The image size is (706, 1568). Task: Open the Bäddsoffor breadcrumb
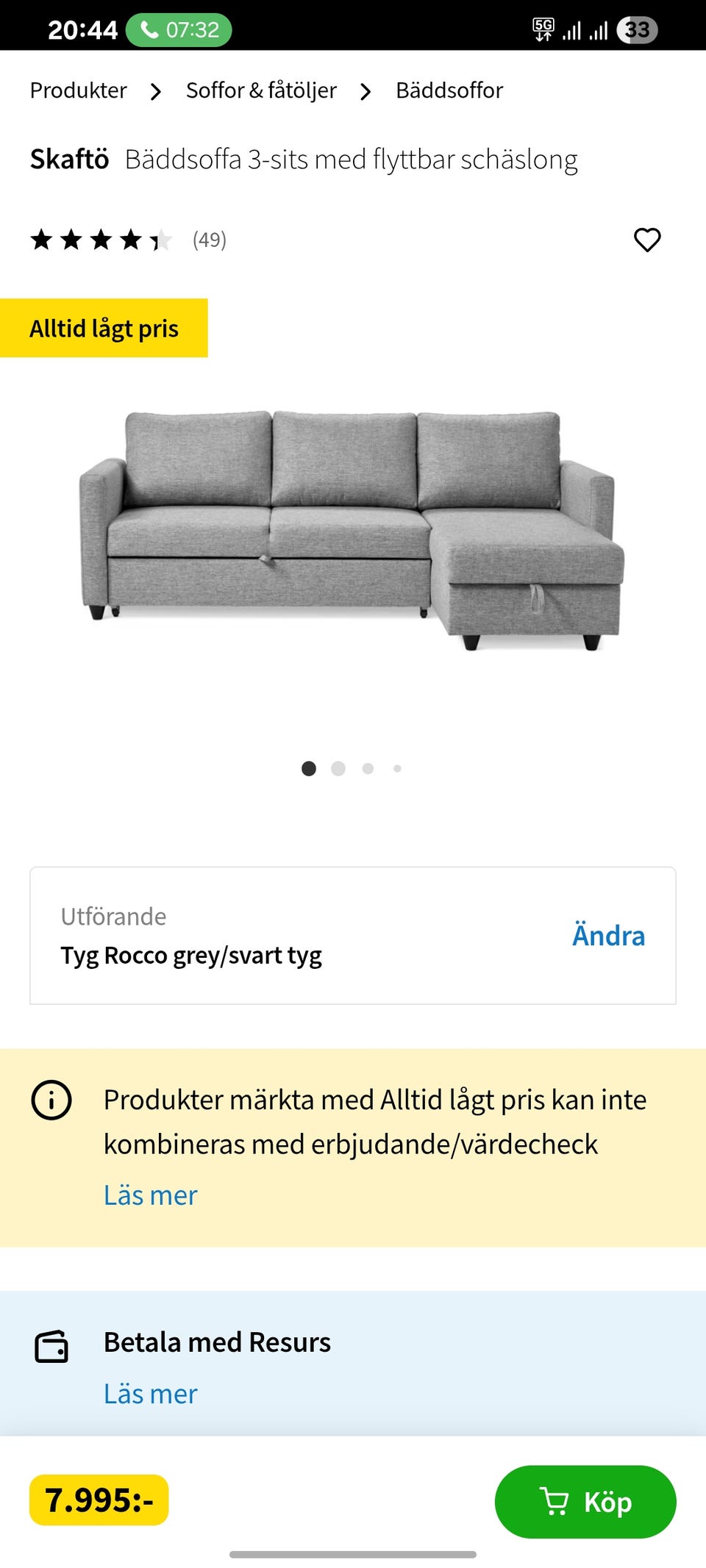(449, 90)
